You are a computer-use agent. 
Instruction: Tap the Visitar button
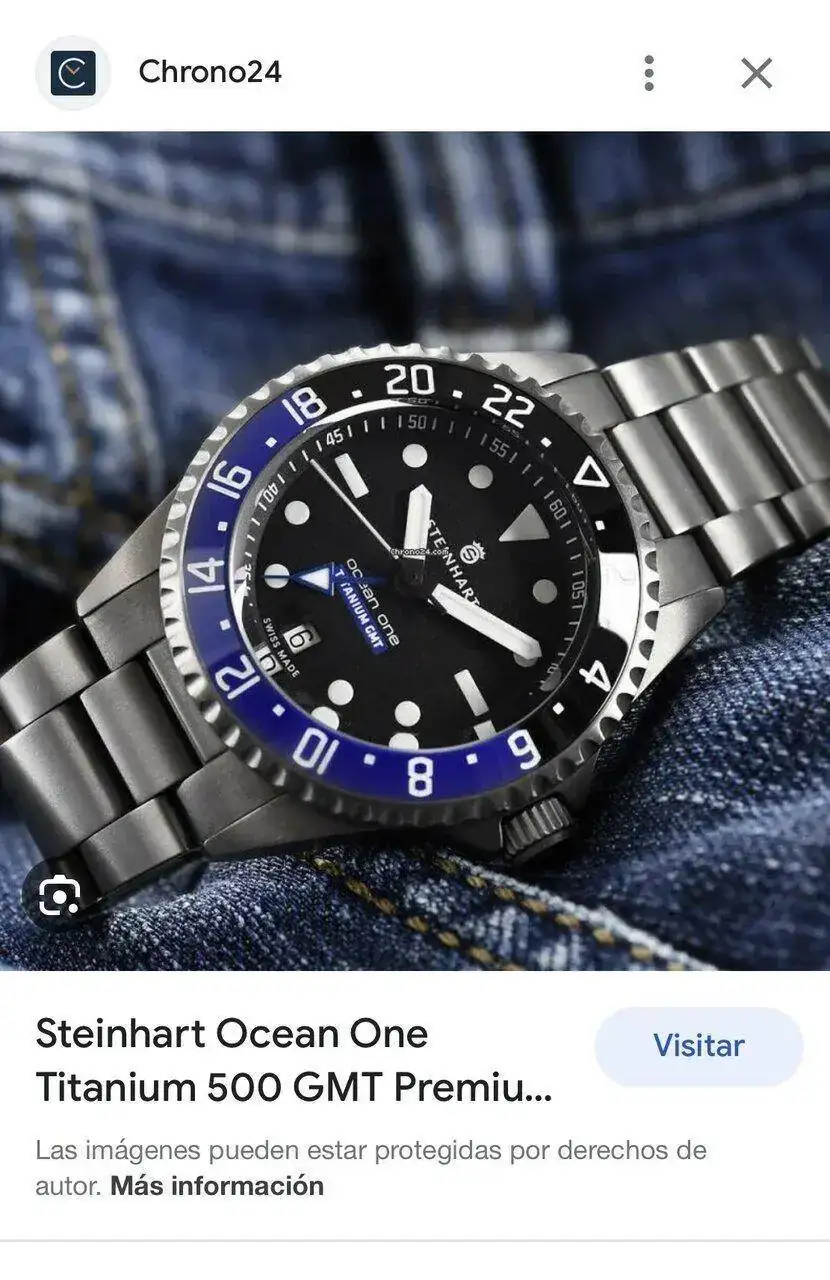point(698,1046)
